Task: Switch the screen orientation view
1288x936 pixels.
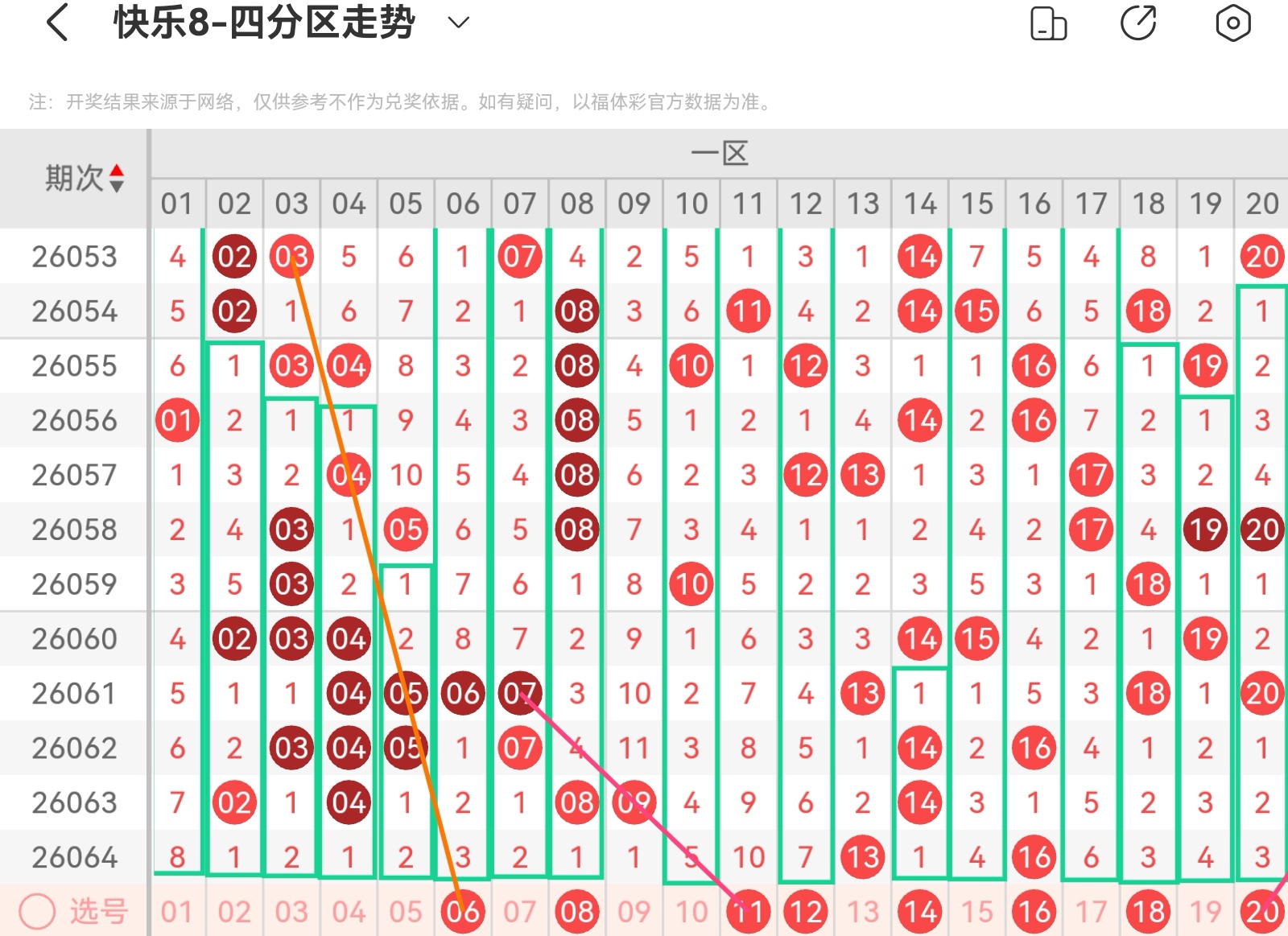Action: click(x=1048, y=23)
